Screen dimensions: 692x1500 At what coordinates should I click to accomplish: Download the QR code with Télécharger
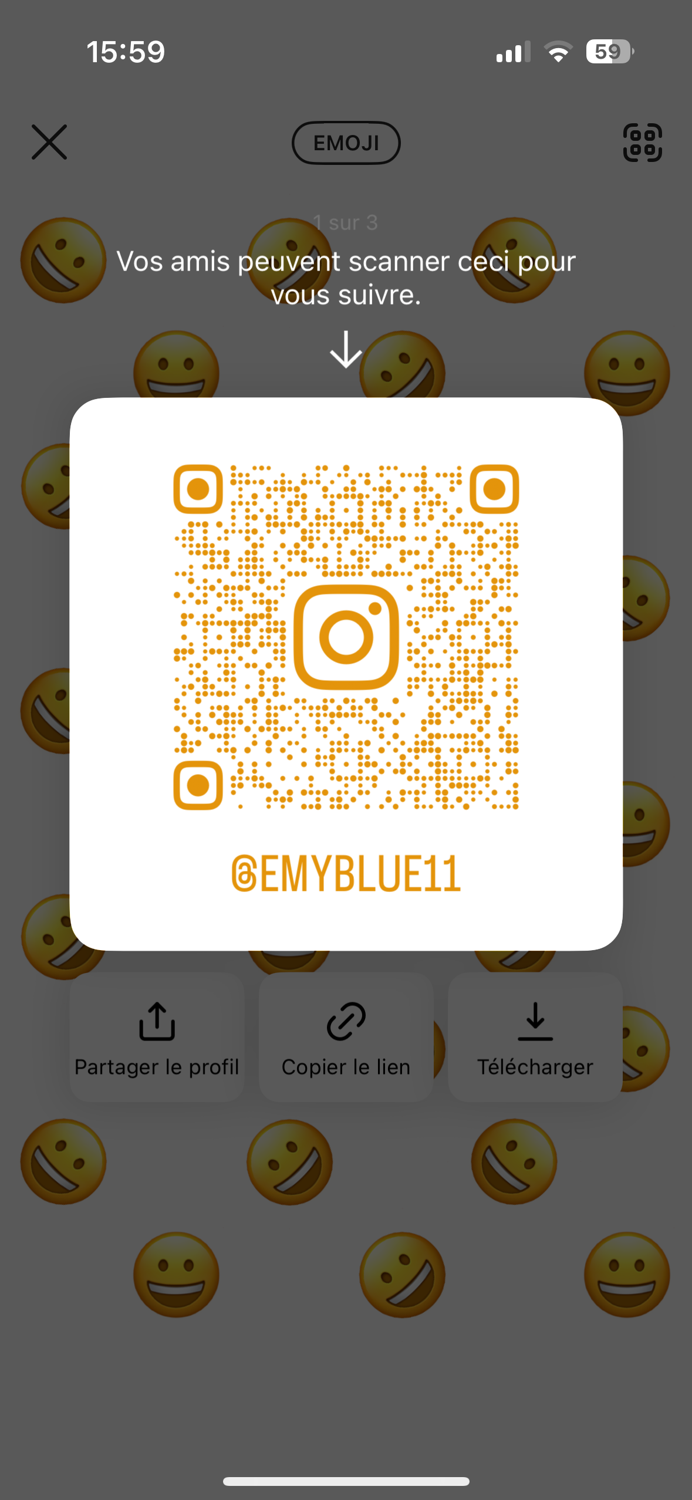[535, 1038]
